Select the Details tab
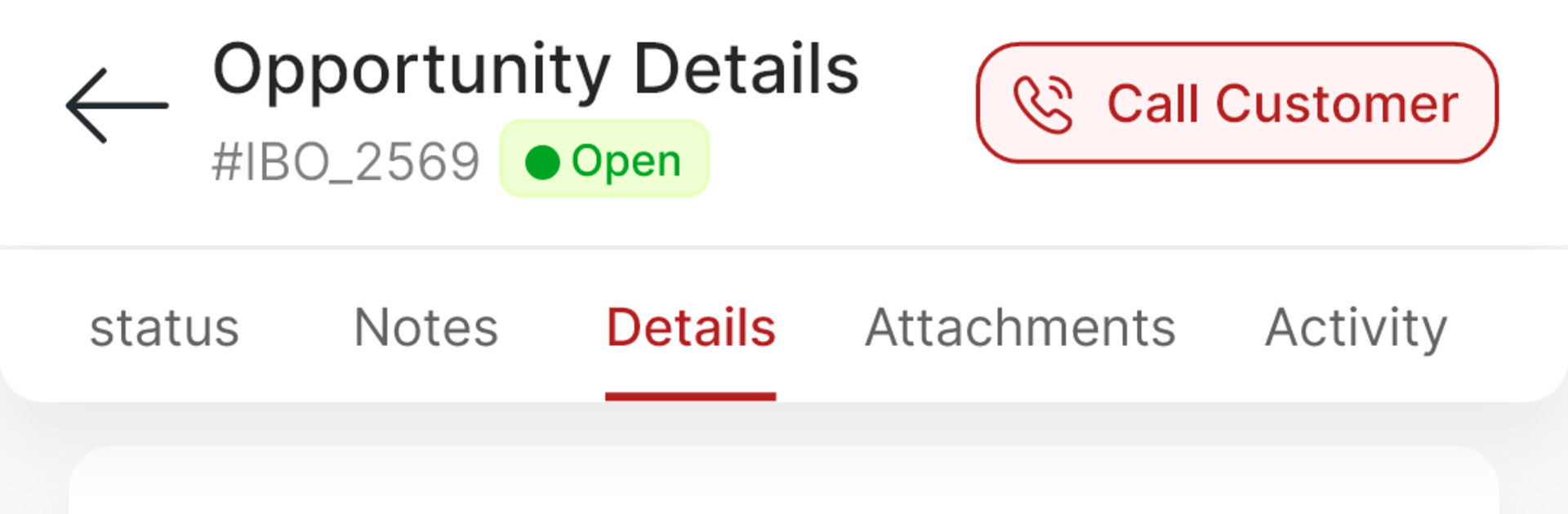This screenshot has width=1568, height=514. pyautogui.click(x=691, y=328)
